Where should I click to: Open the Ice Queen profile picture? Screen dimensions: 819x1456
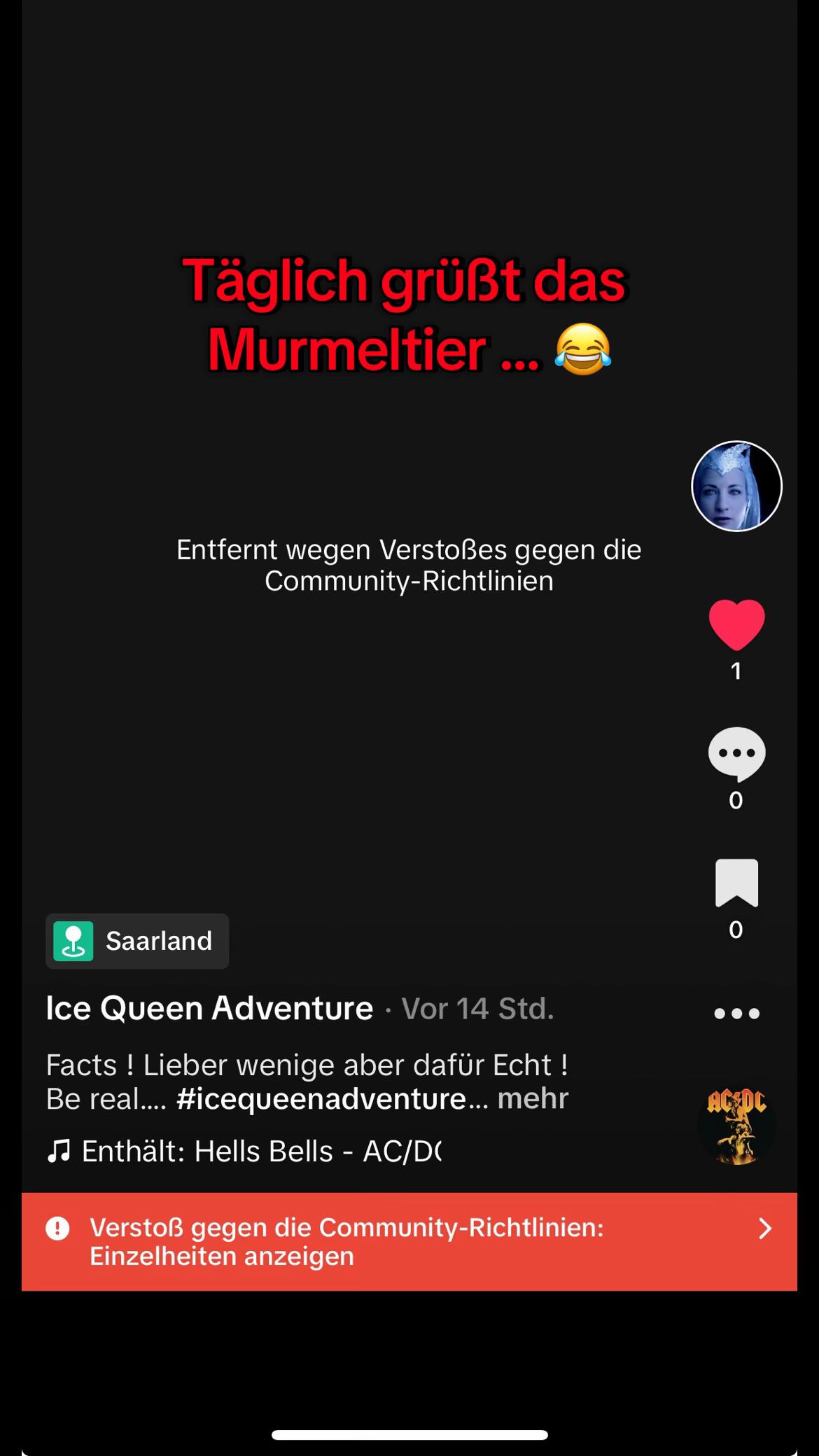click(x=736, y=486)
